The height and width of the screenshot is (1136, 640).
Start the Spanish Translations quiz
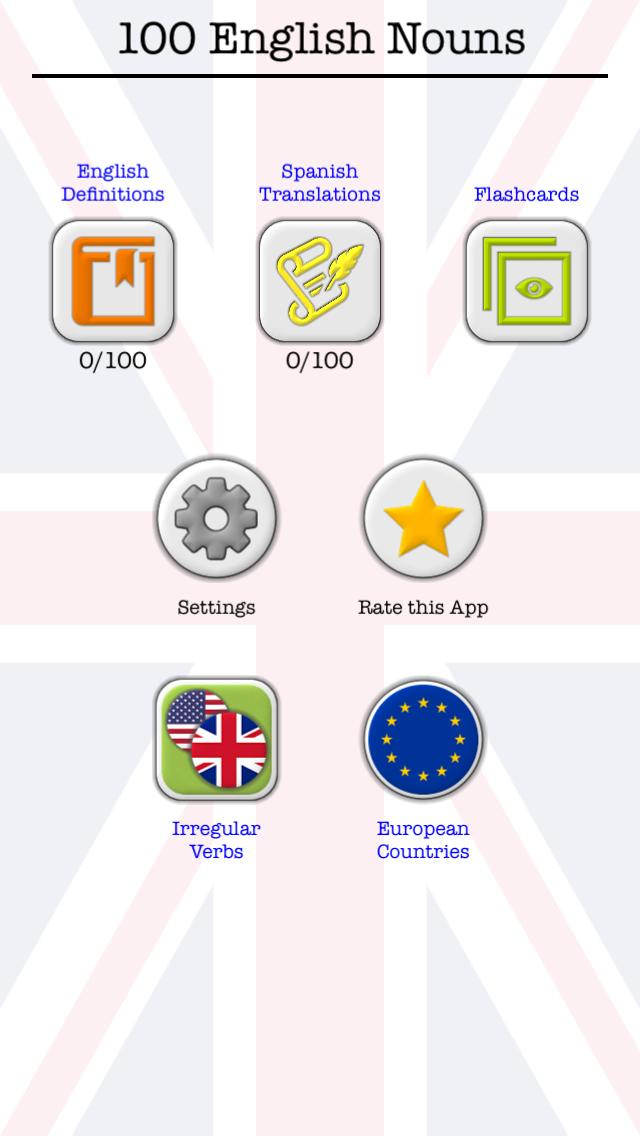320,281
